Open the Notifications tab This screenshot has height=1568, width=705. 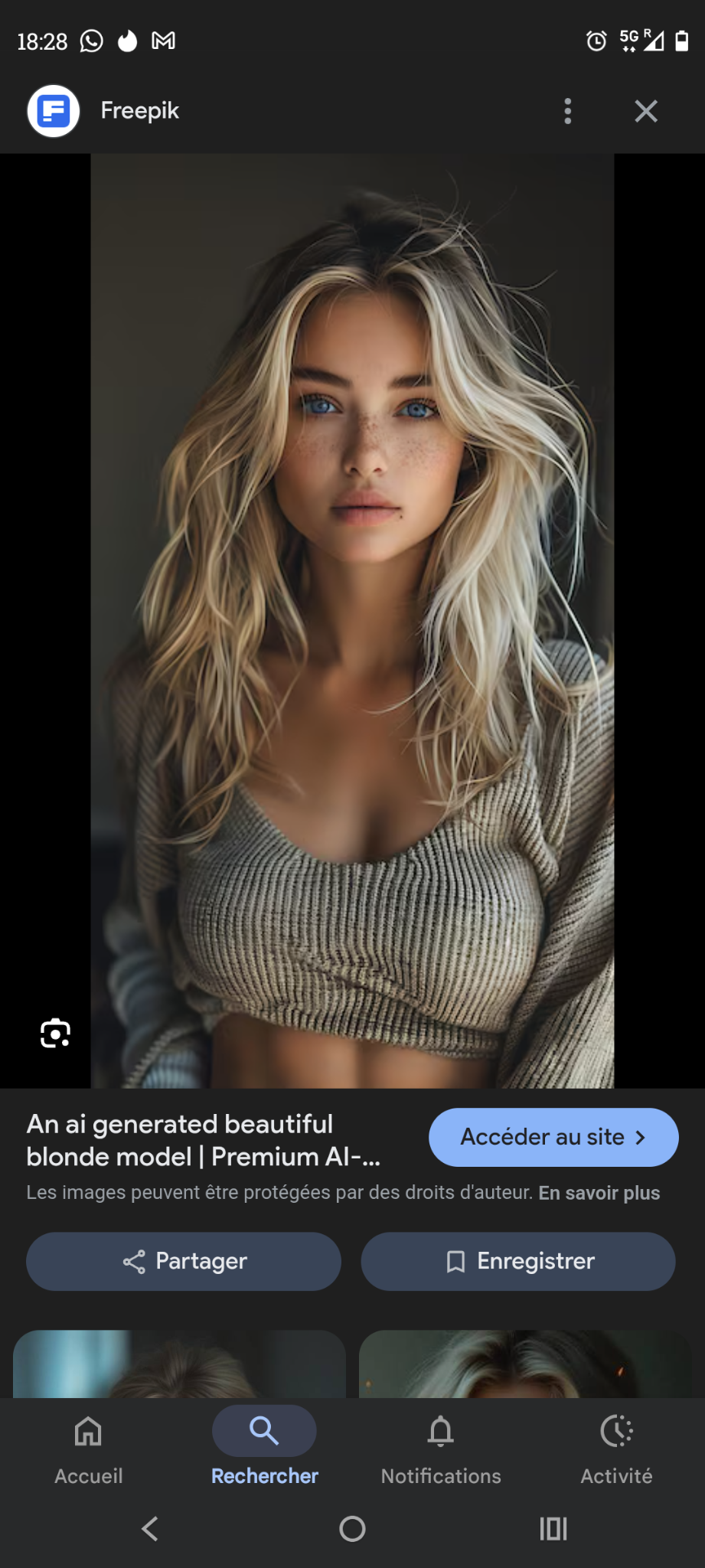(x=441, y=1449)
